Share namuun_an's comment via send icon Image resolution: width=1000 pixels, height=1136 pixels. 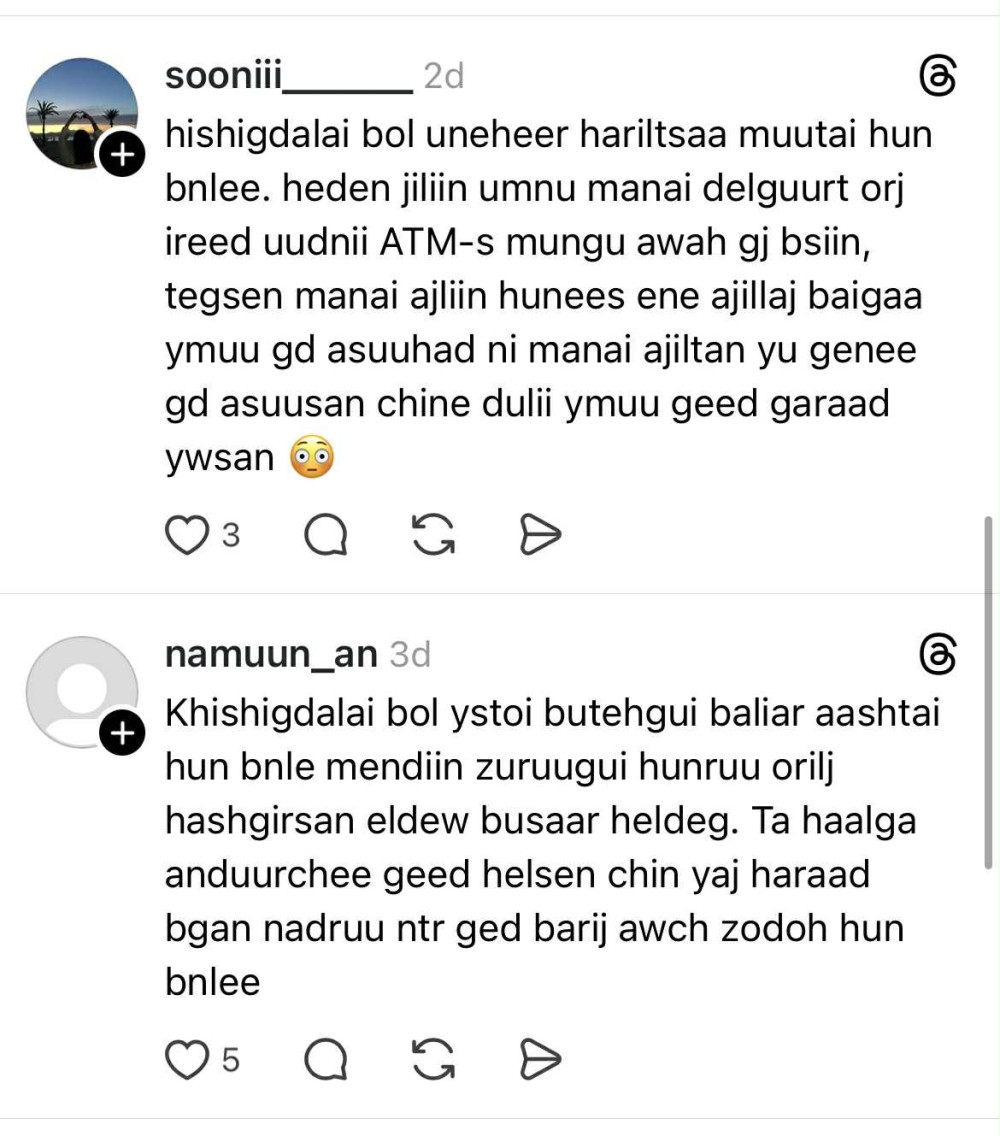tap(541, 1059)
